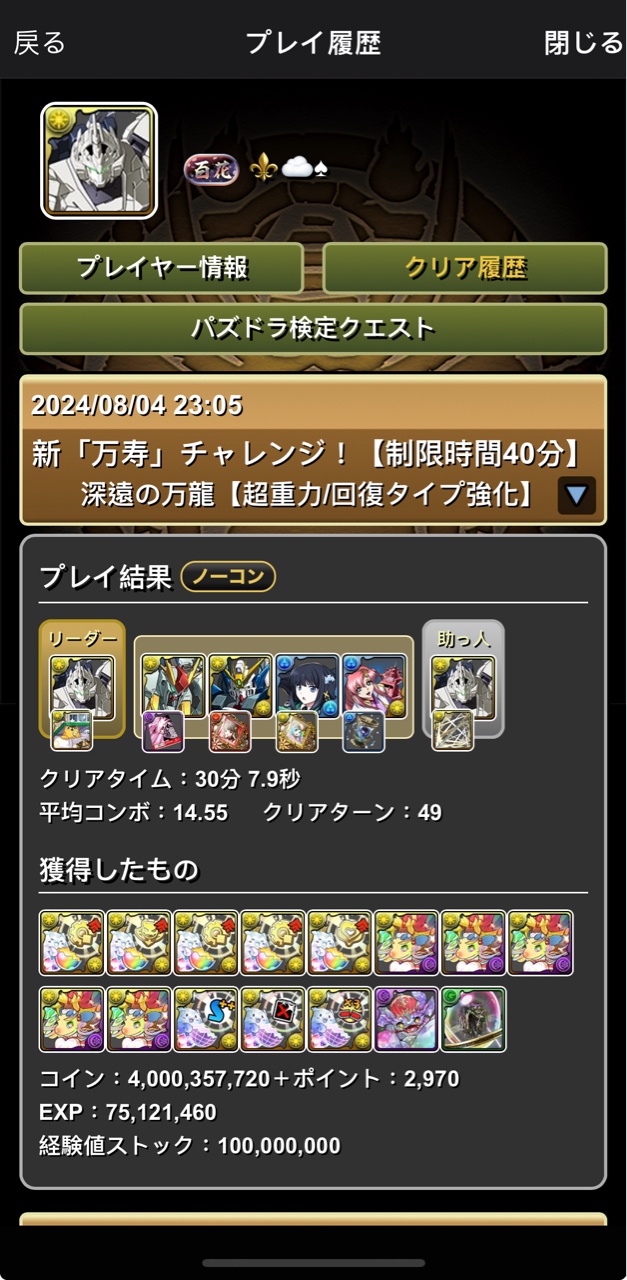Open パズドラ検定クエスト

pos(313,328)
